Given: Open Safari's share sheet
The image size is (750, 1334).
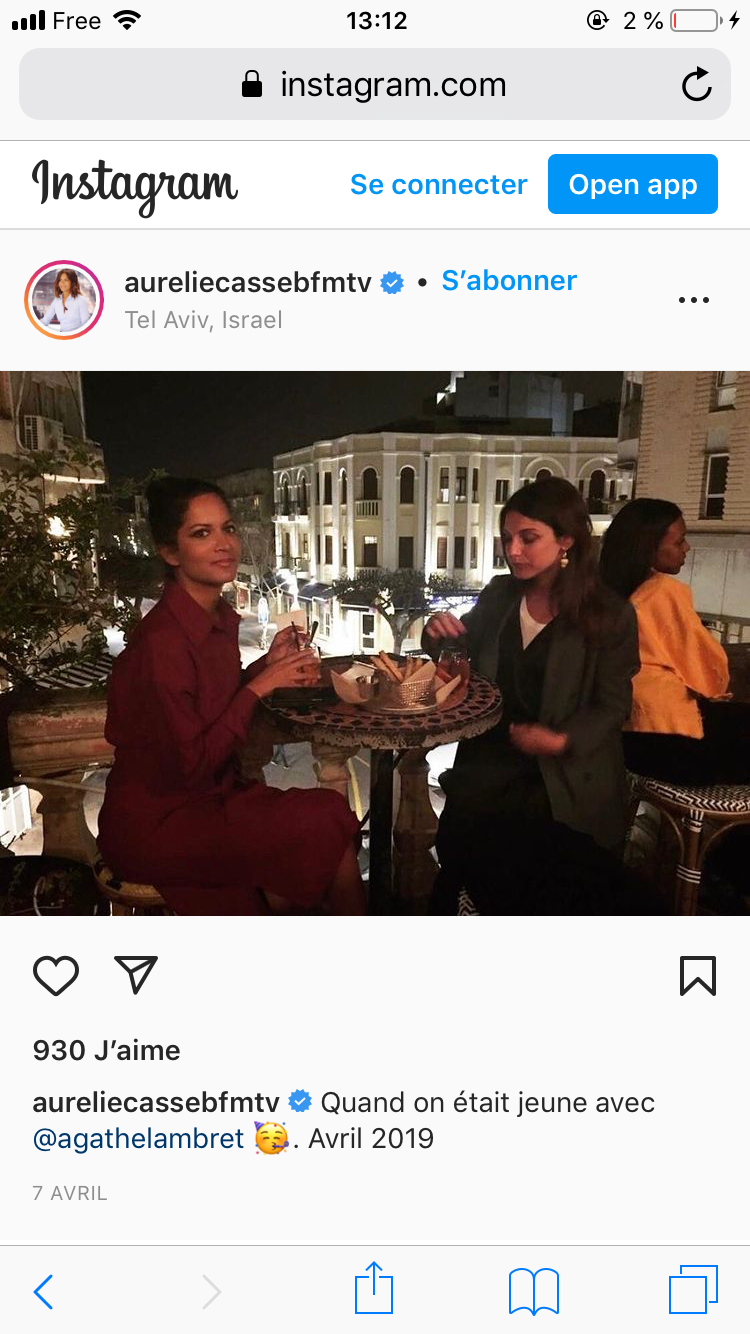Looking at the screenshot, I should point(375,1288).
